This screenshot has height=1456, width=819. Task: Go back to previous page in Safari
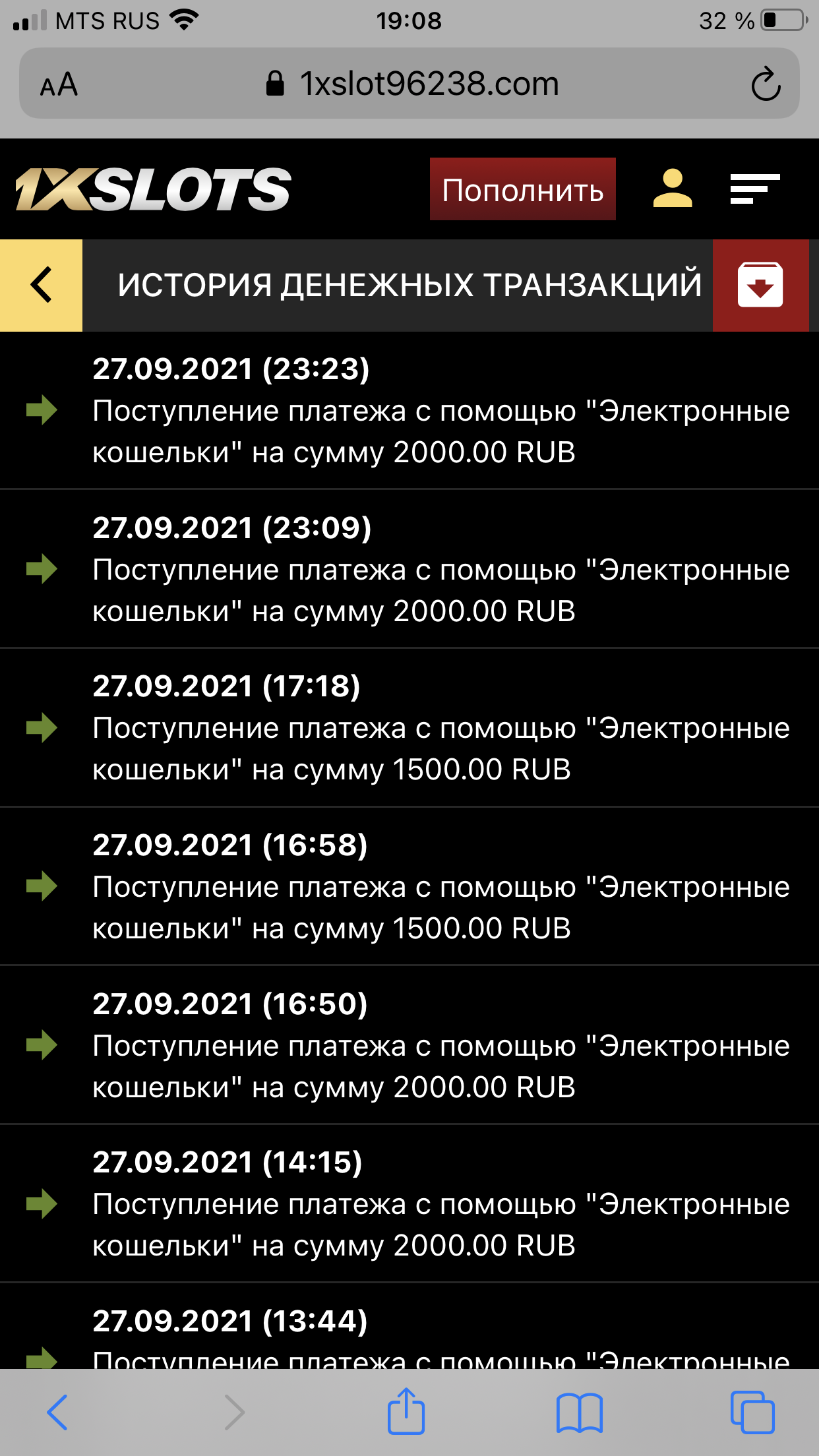coord(58,1412)
